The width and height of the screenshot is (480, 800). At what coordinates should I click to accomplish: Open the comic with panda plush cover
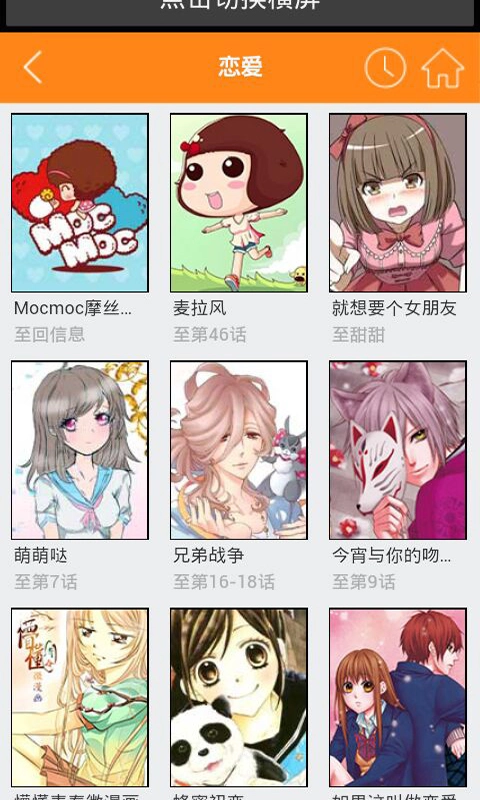[239, 697]
